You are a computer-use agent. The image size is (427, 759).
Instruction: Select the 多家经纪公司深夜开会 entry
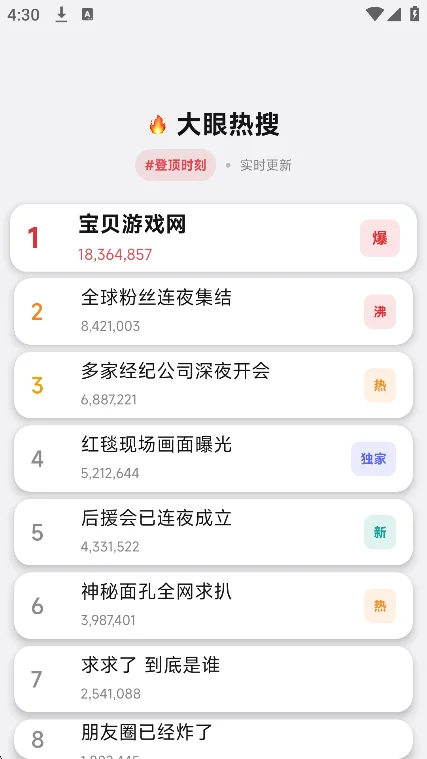click(214, 385)
